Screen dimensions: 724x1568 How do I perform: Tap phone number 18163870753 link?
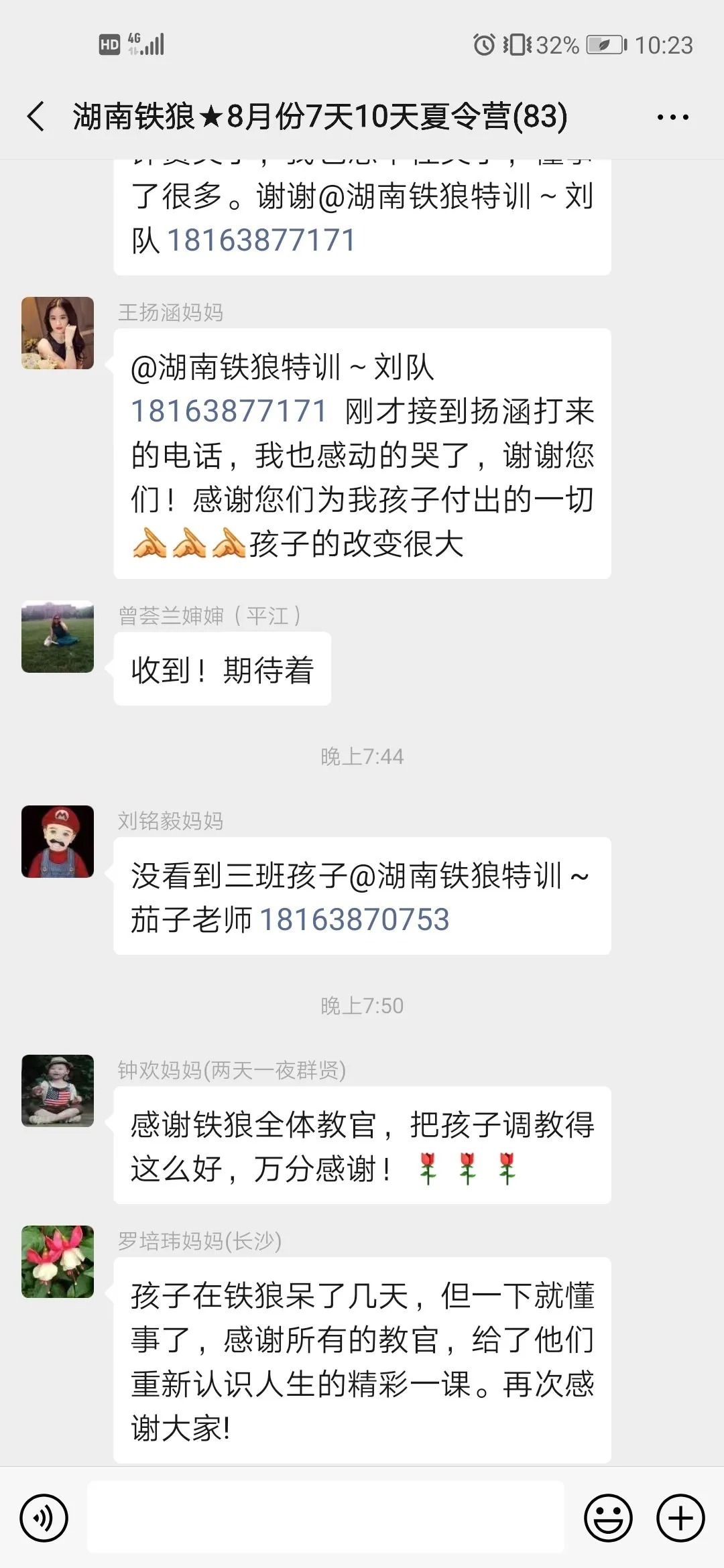click(354, 919)
